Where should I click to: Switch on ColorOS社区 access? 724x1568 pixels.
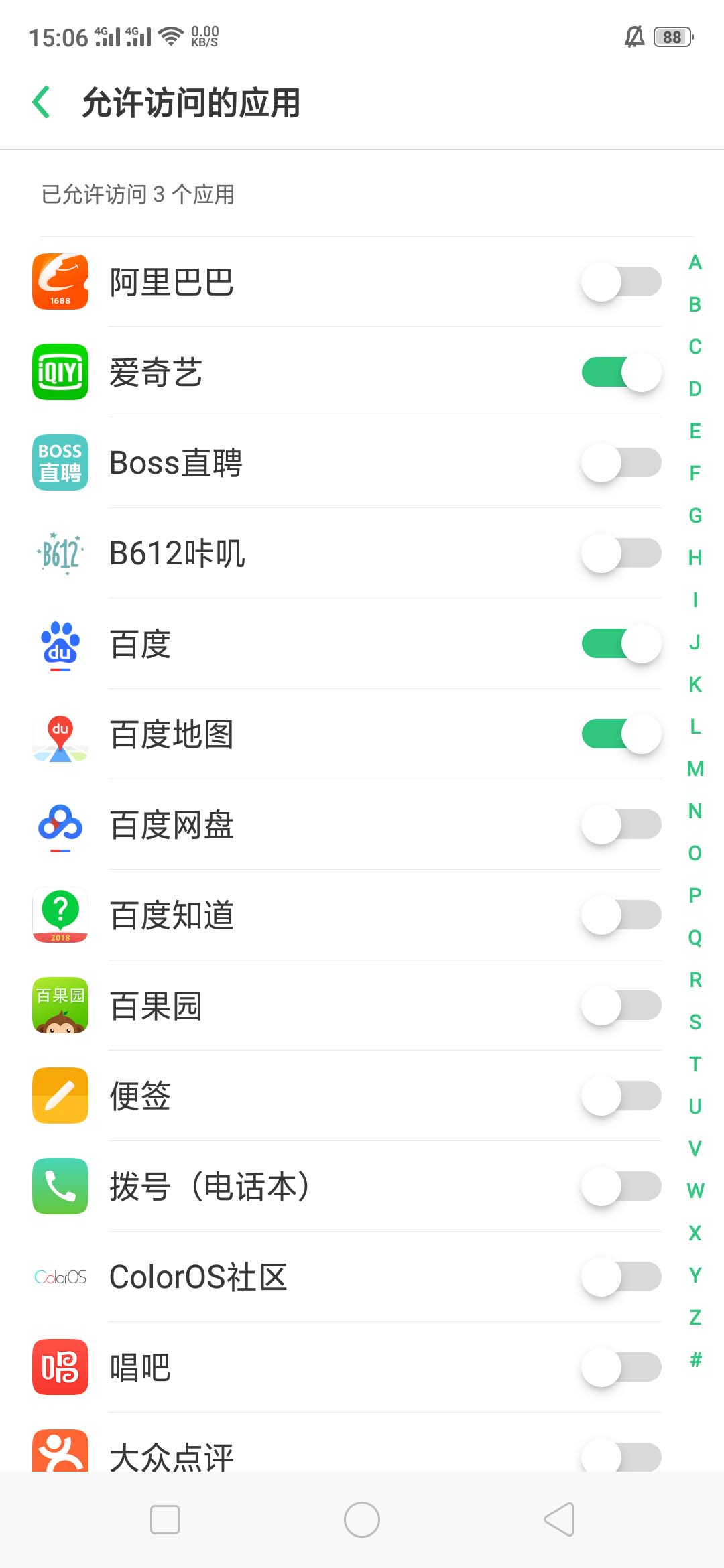click(x=621, y=1277)
